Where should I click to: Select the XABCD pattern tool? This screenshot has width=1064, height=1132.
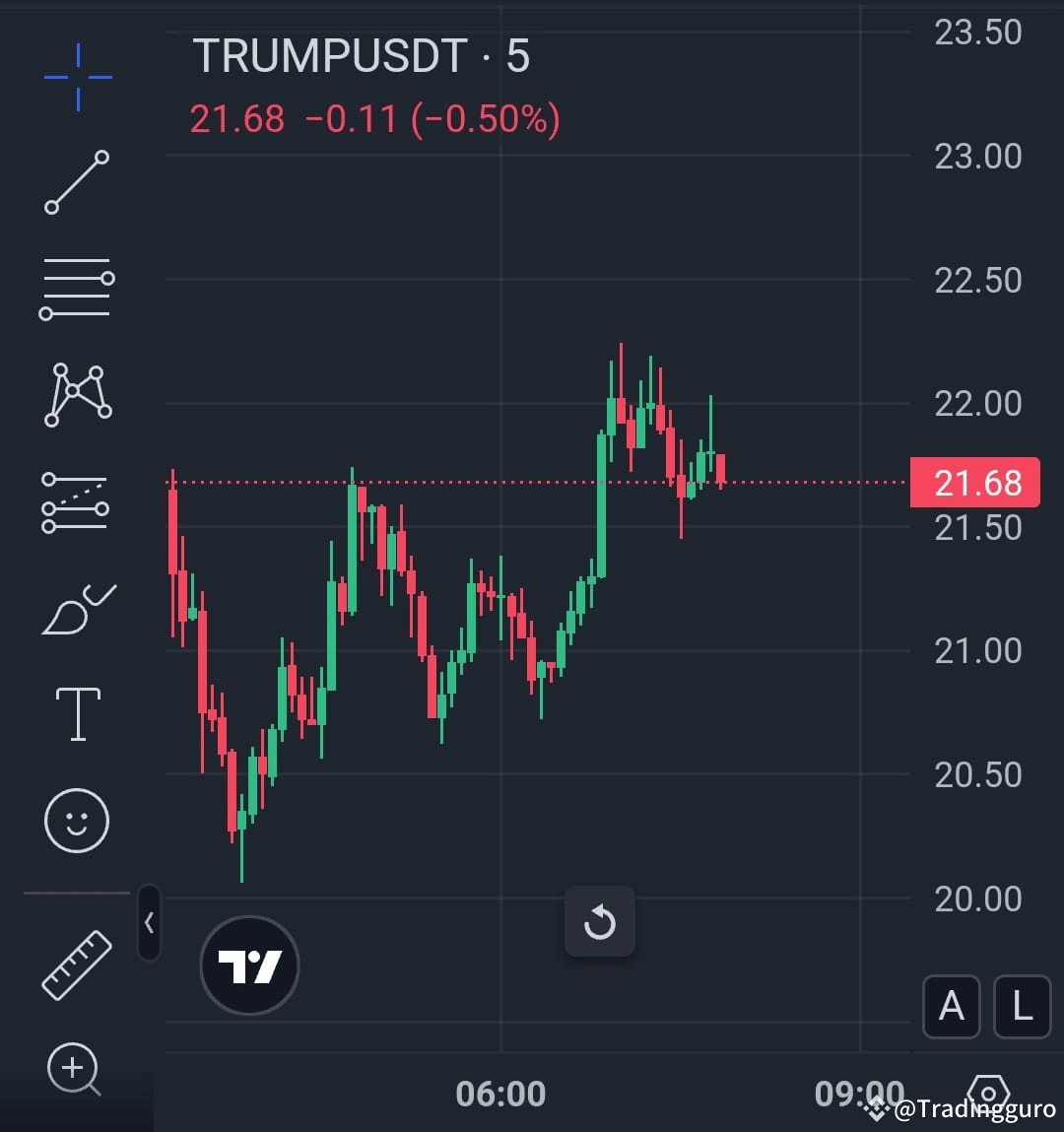(77, 393)
